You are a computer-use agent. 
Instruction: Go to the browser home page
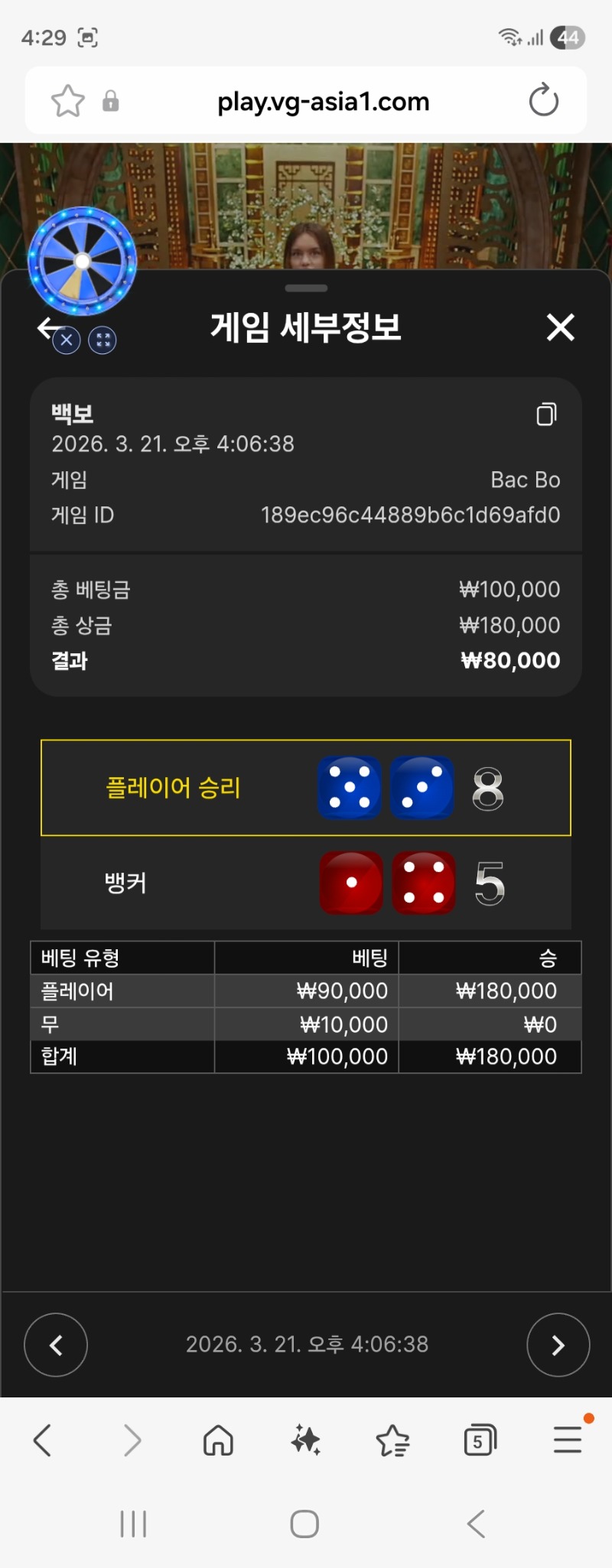[x=218, y=1440]
